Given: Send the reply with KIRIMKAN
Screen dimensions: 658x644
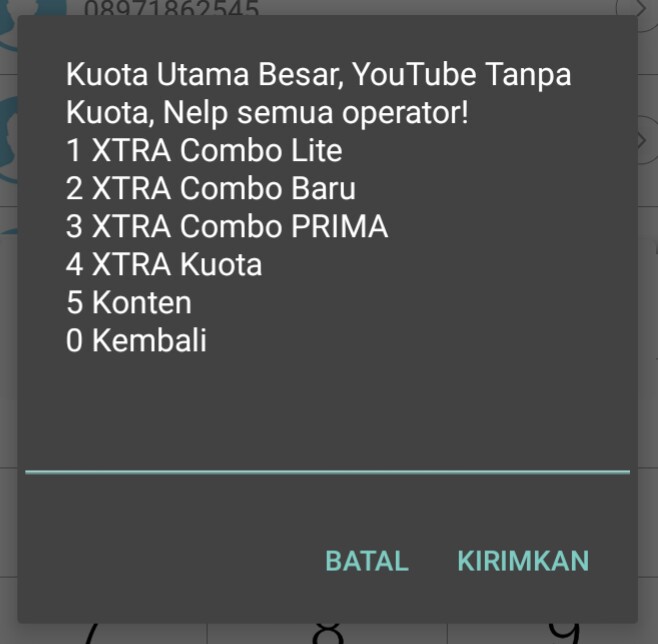Looking at the screenshot, I should [x=523, y=561].
